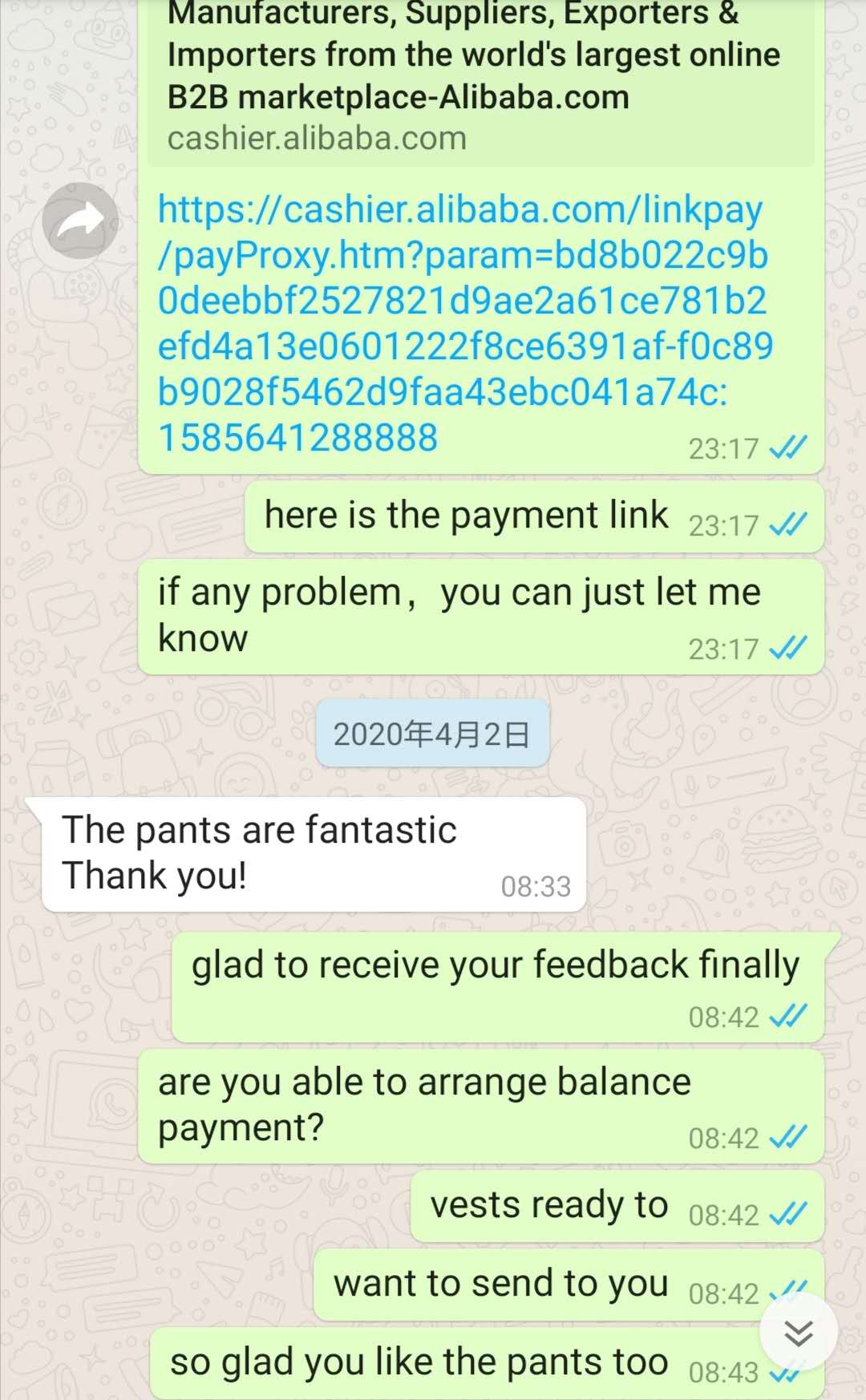This screenshot has width=866, height=1400.
Task: Forward the Alibaba payment link message
Action: coord(80,221)
